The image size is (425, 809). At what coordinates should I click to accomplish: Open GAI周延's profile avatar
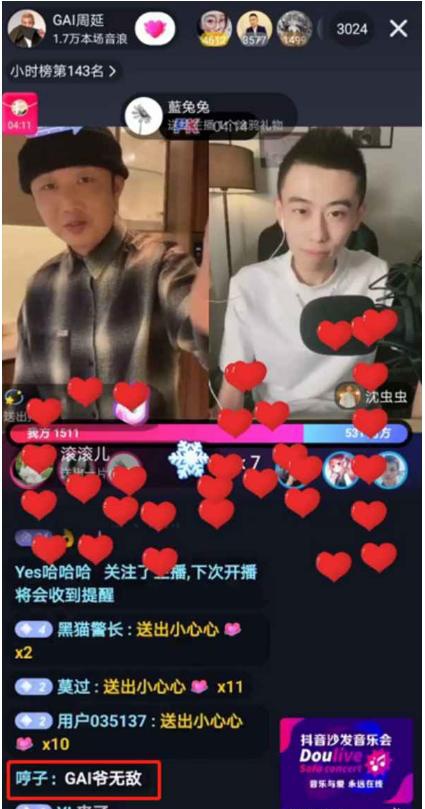pos(26,28)
